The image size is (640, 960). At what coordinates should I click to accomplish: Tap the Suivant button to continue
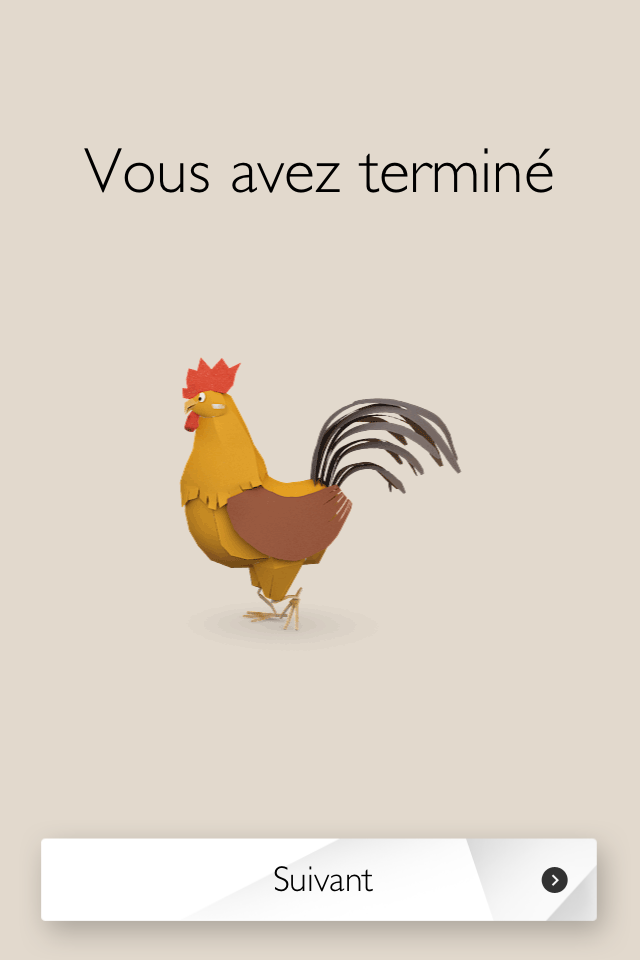pyautogui.click(x=319, y=879)
